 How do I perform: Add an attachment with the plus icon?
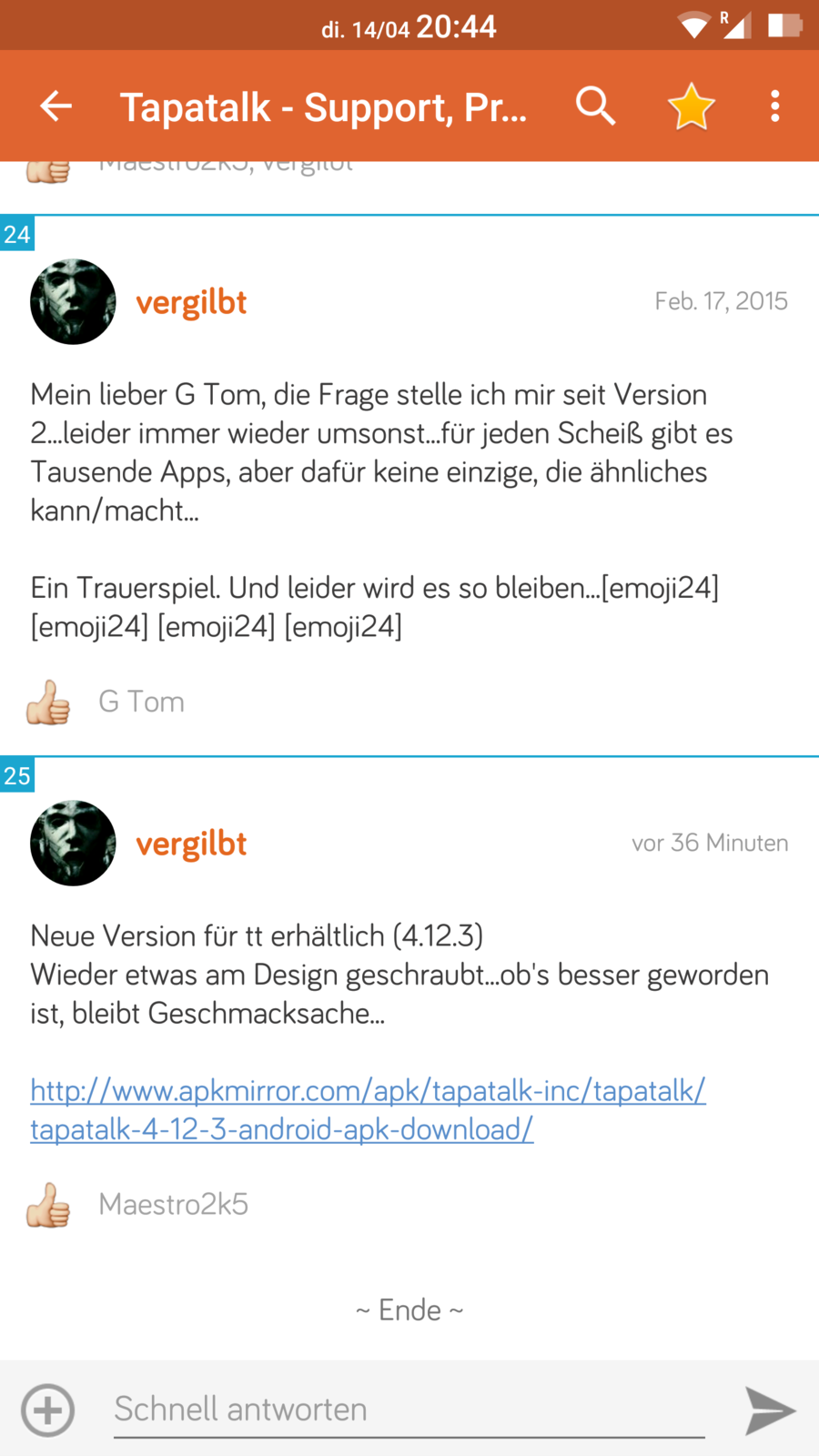[48, 1410]
